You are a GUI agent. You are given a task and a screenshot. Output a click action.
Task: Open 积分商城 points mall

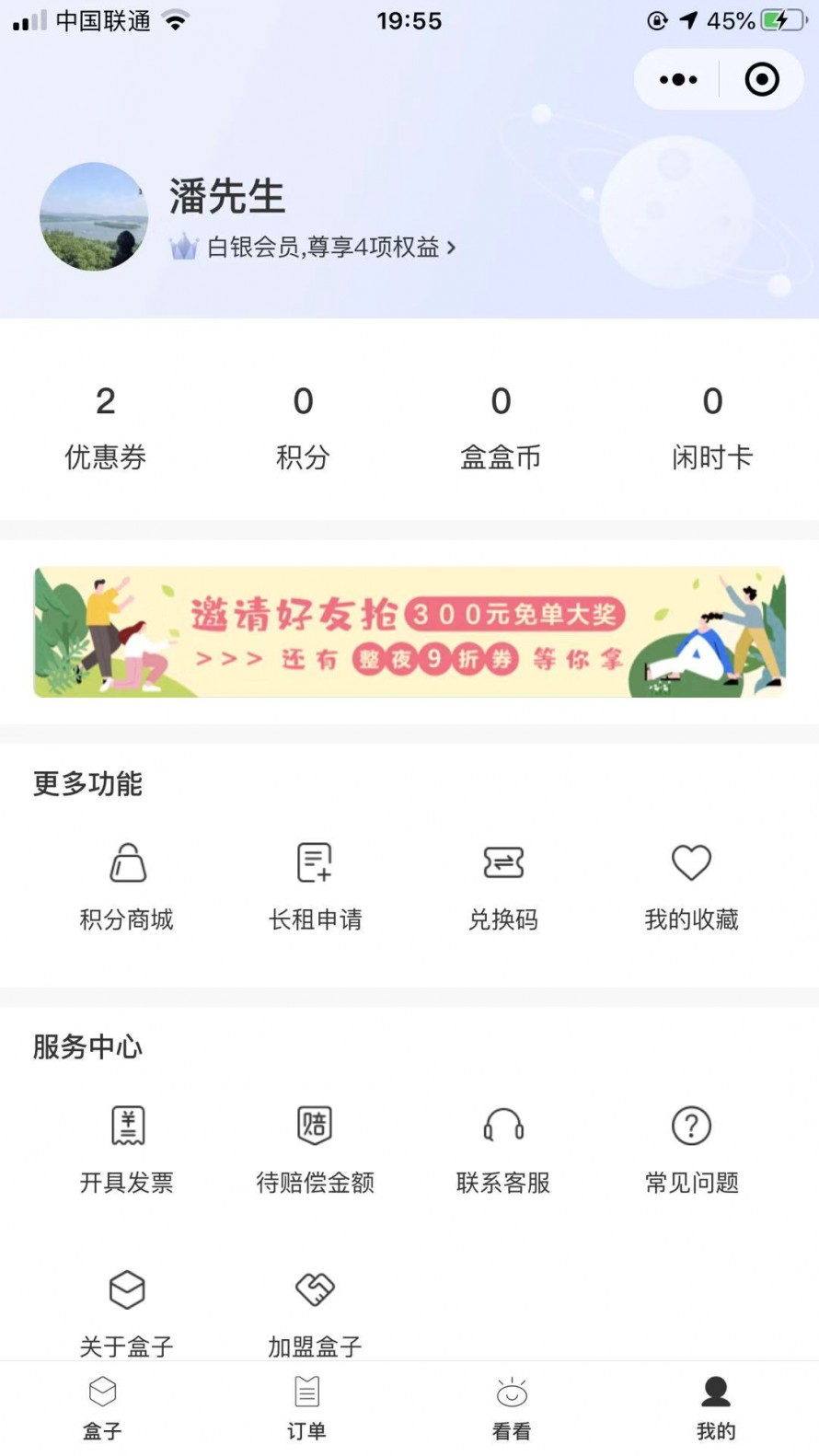click(127, 885)
